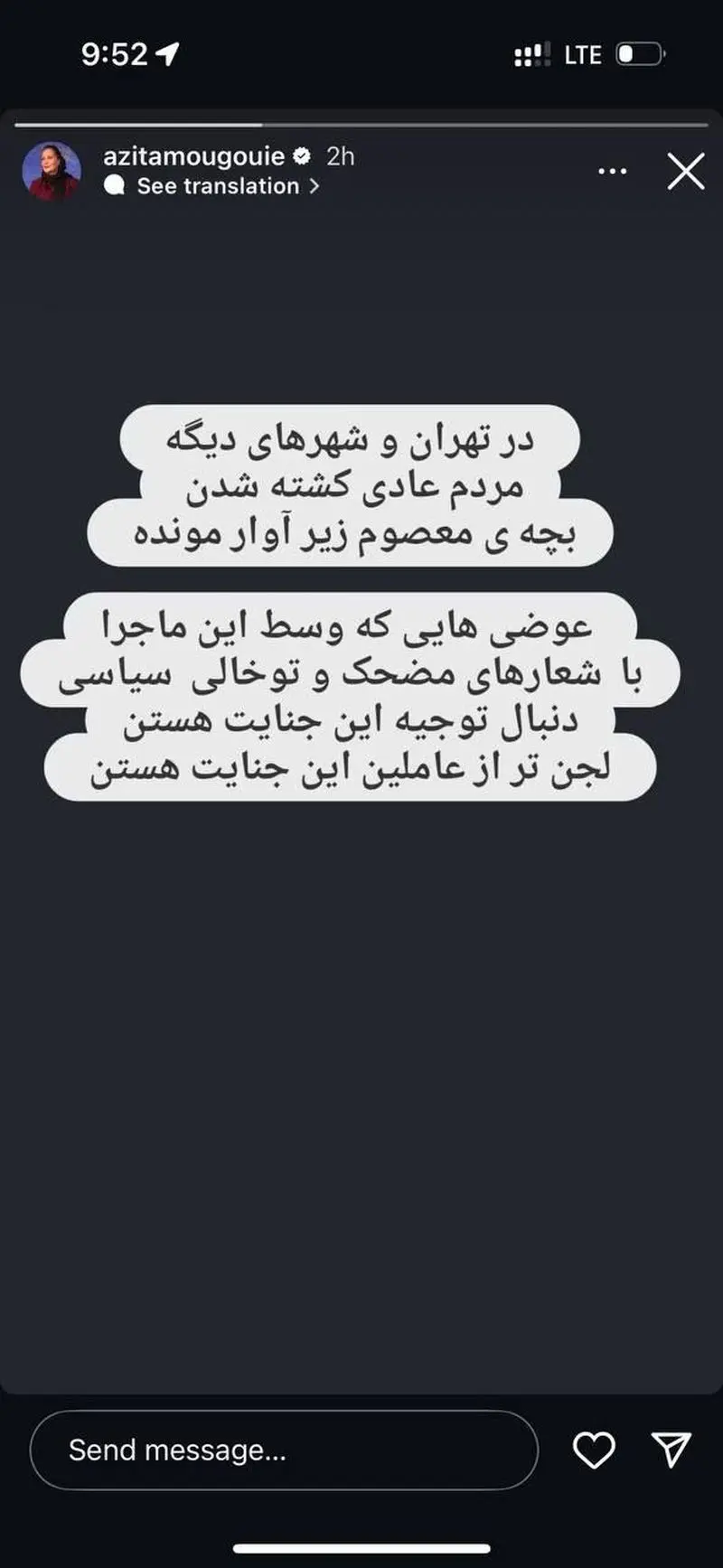Image resolution: width=723 pixels, height=1568 pixels.
Task: Tap the Send message field
Action: coord(283,1450)
